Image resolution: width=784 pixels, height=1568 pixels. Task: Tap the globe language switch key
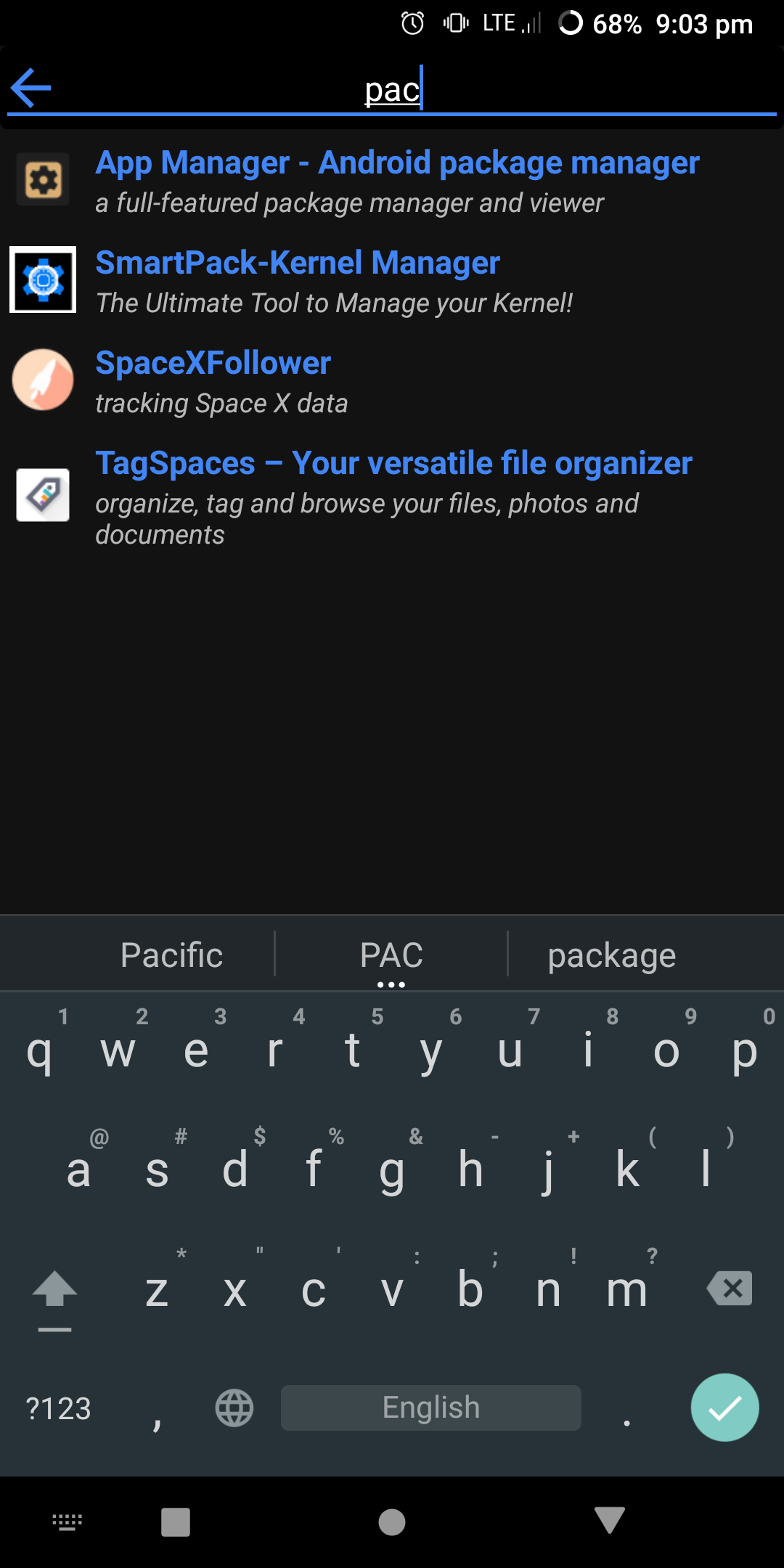pos(234,1408)
